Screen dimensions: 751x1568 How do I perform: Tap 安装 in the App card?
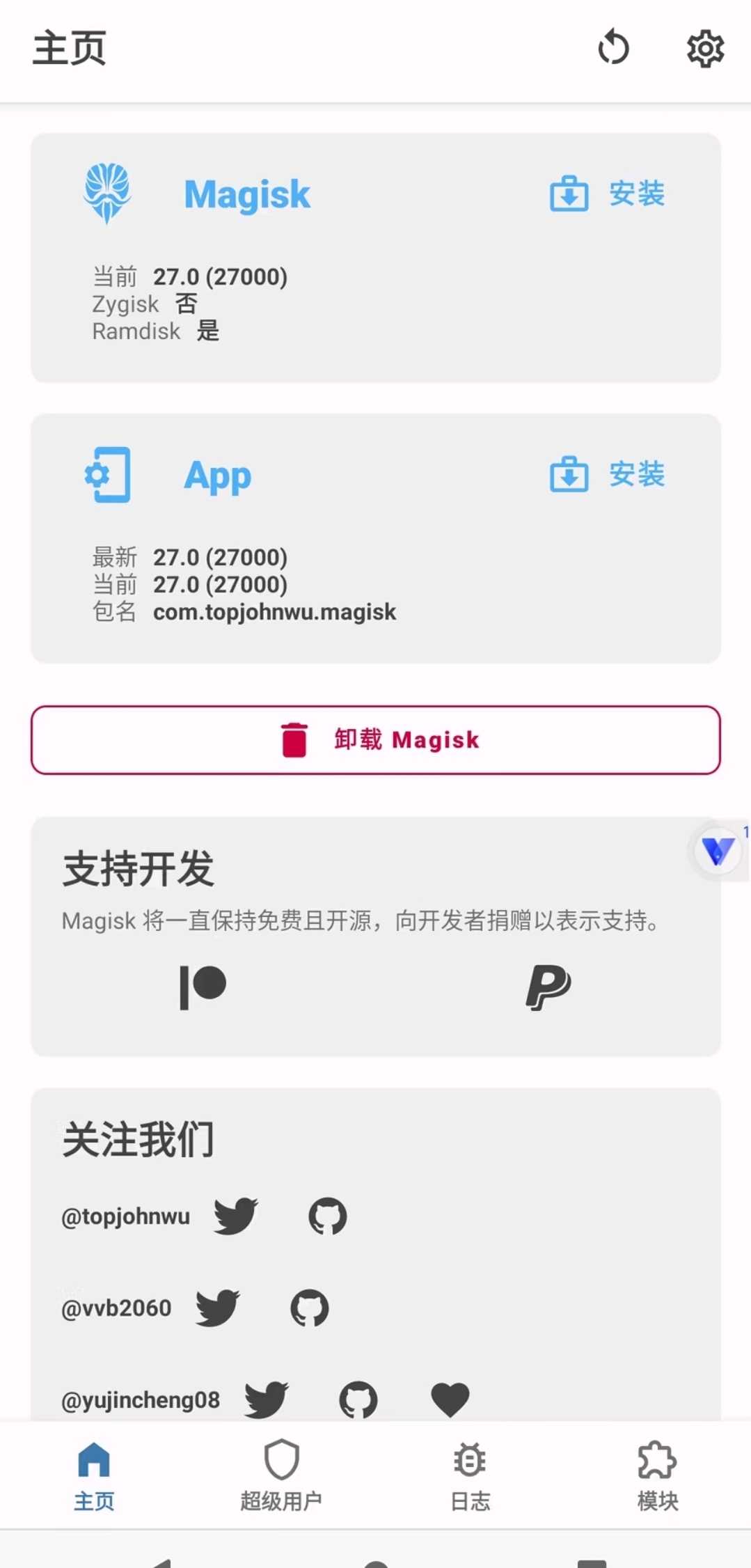click(x=607, y=475)
